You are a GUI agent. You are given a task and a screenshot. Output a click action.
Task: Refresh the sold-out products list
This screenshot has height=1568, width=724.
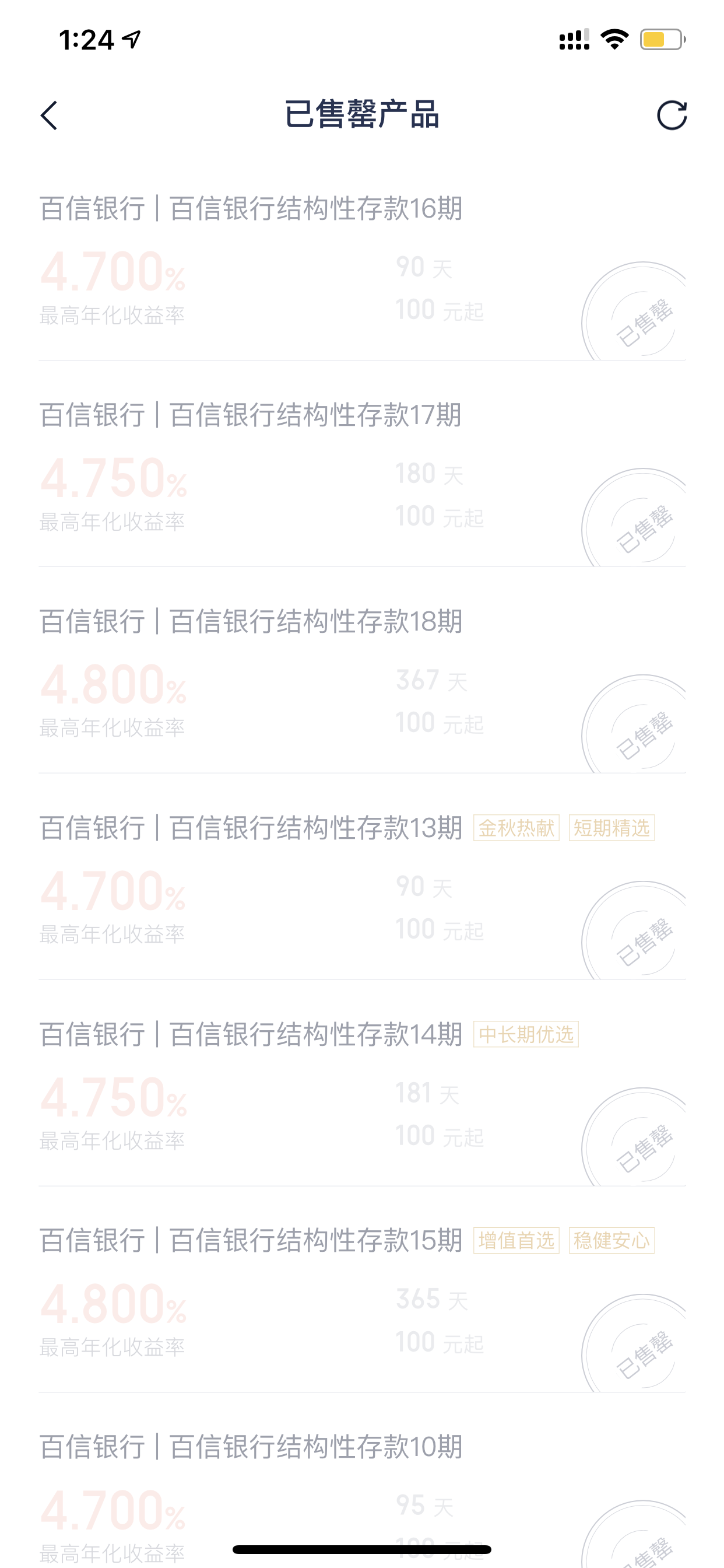click(x=672, y=115)
